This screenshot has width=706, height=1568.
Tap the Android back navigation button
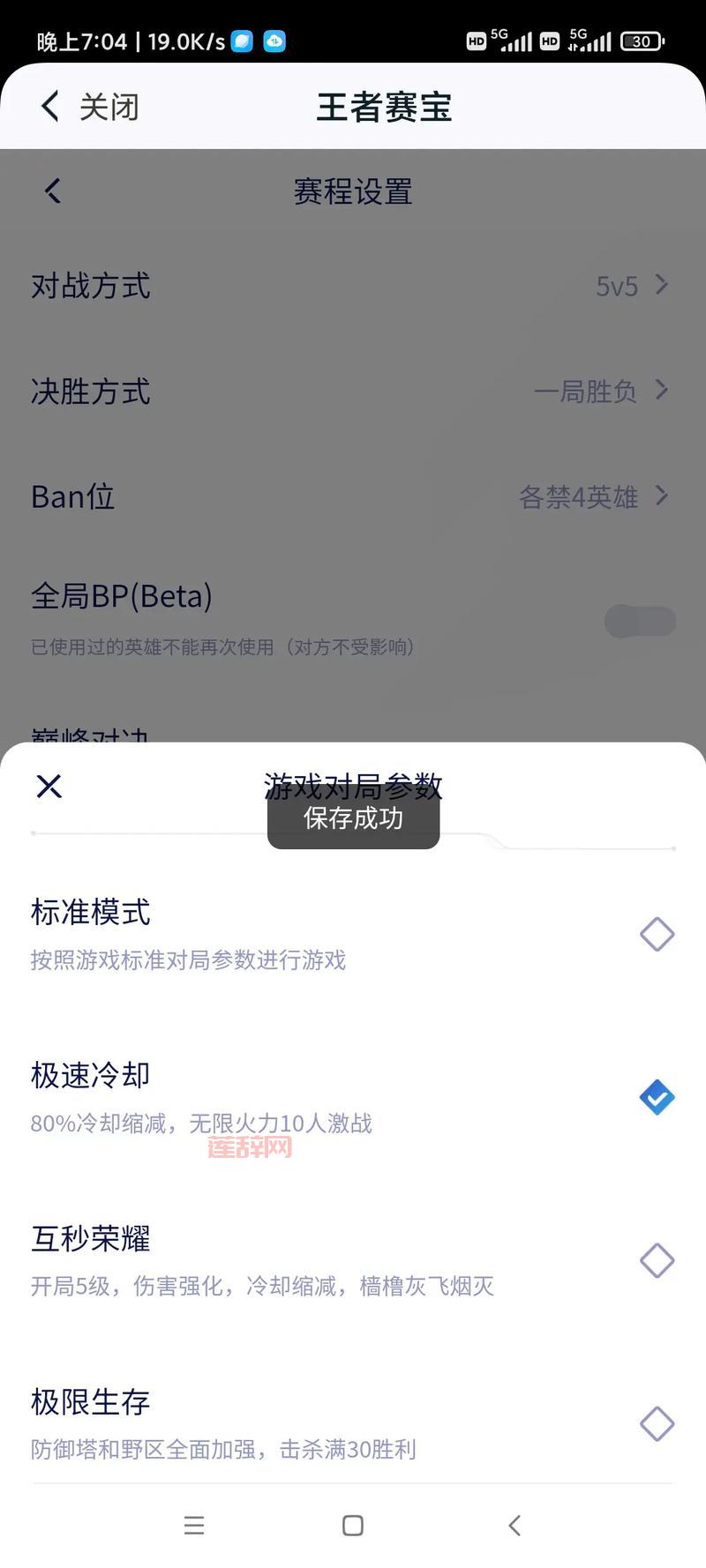pos(515,1526)
